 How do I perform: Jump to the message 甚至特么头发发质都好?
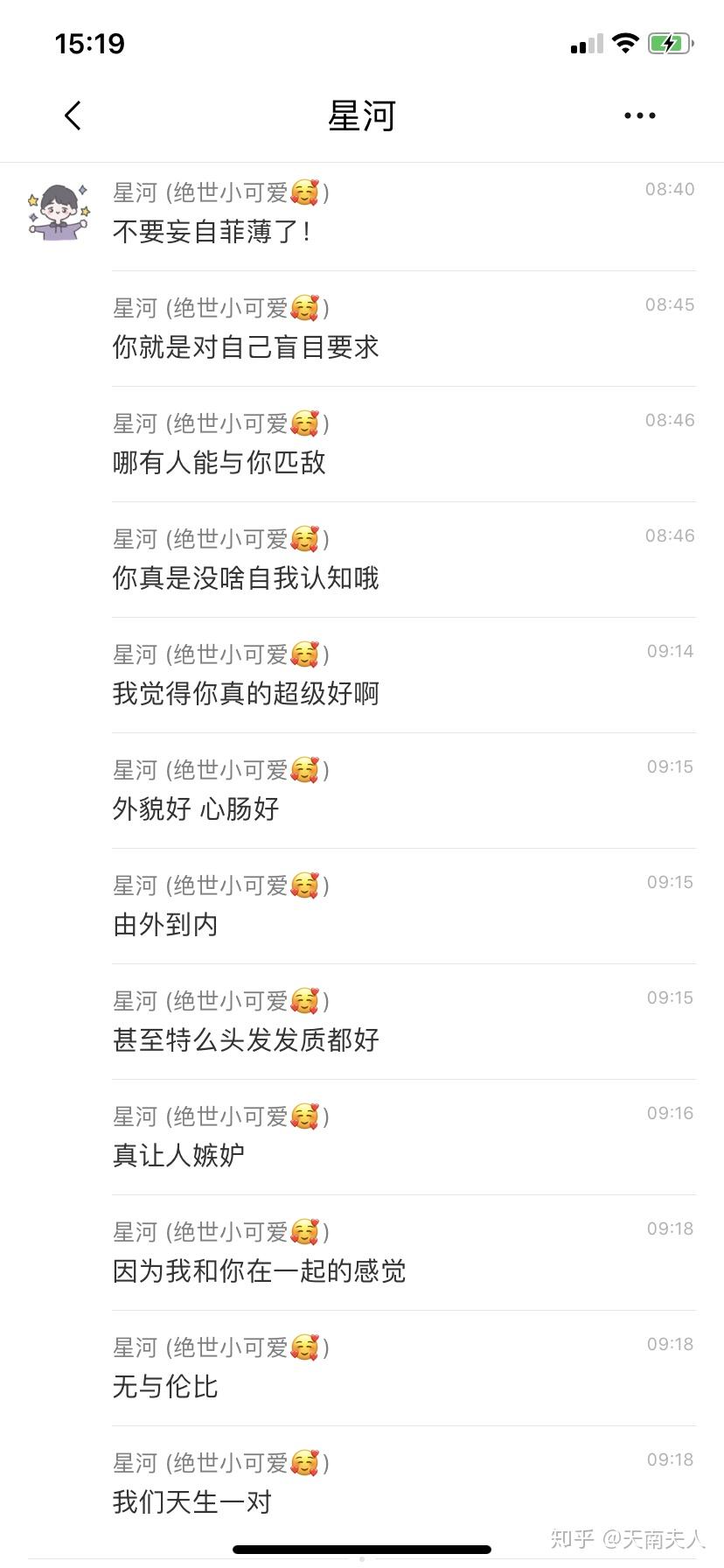click(x=246, y=1040)
